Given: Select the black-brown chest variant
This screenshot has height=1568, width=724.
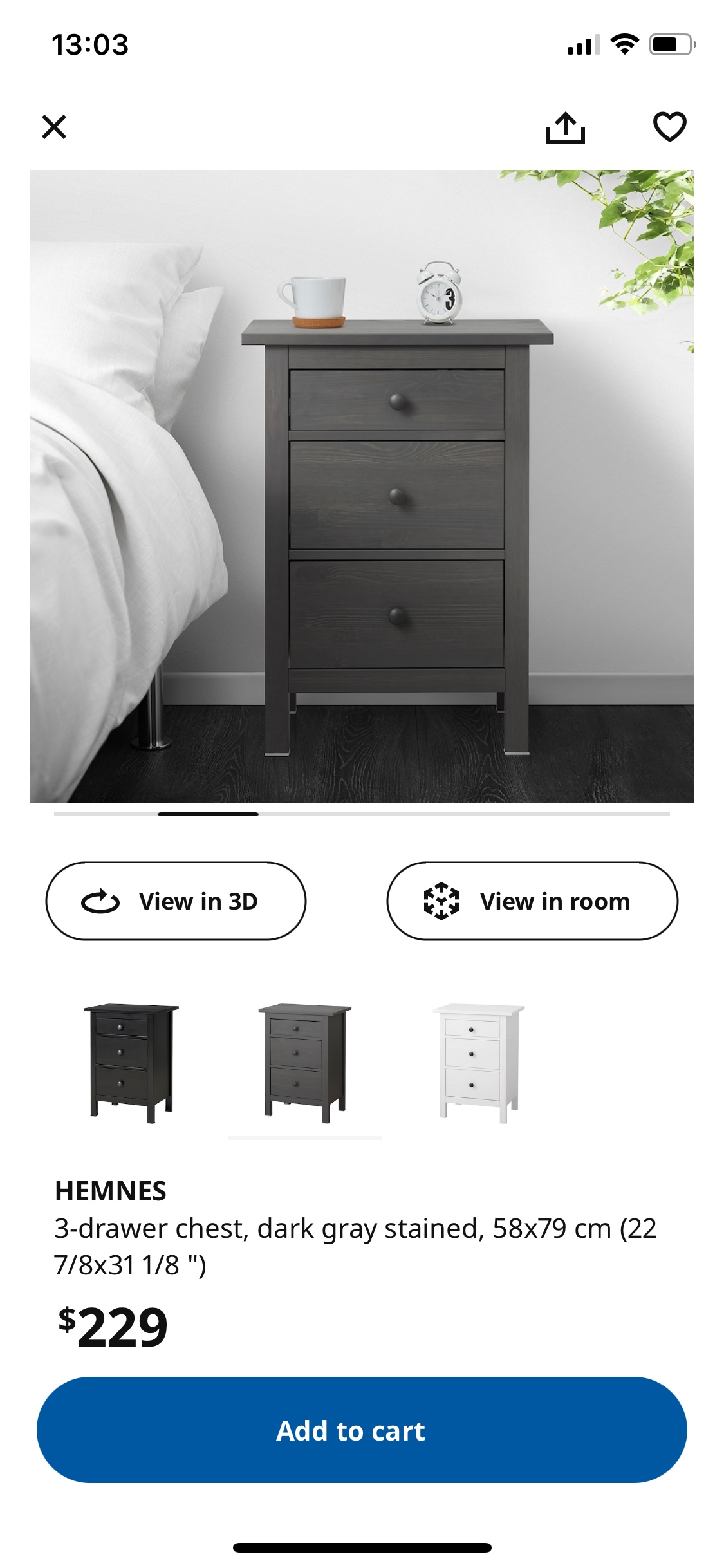Looking at the screenshot, I should [x=131, y=1062].
